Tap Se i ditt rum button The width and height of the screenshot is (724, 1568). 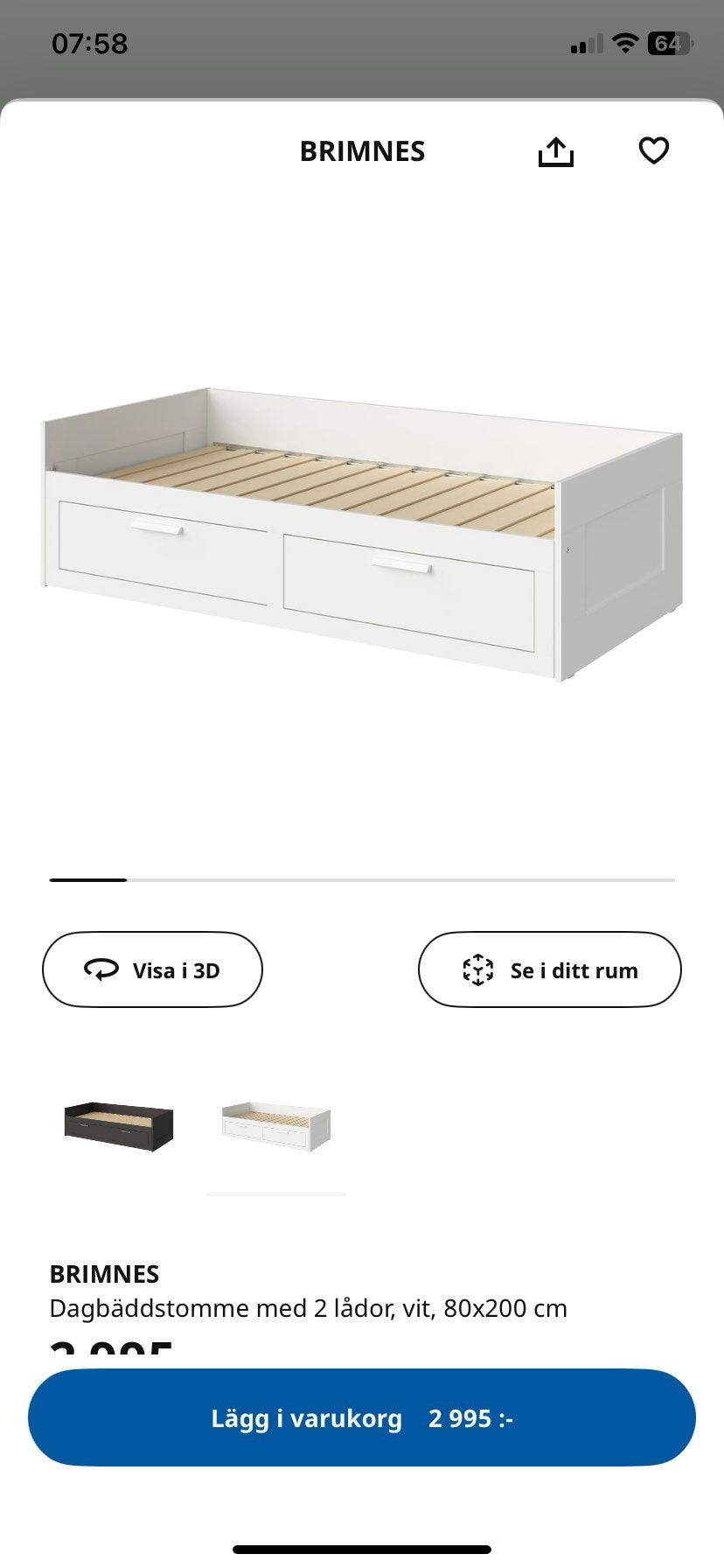tap(549, 969)
